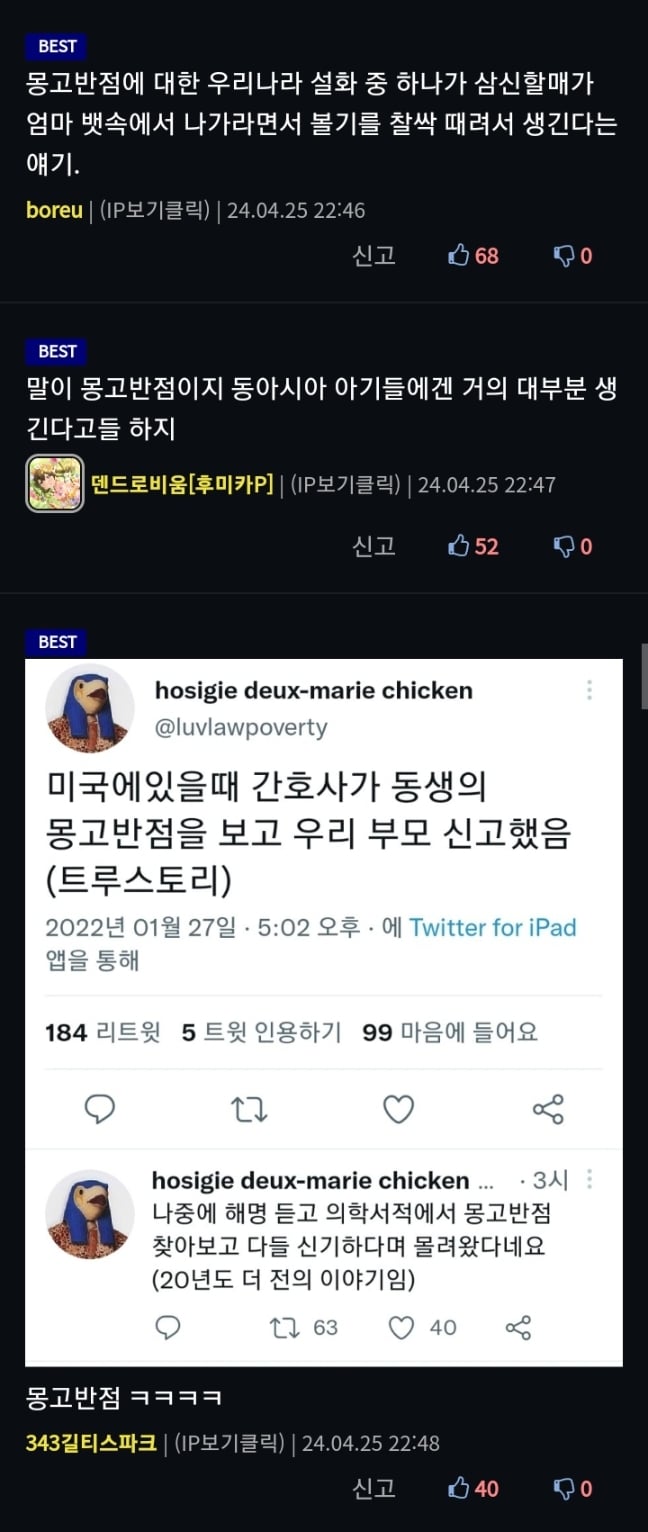Screen dimensions: 648x1532
Task: Report boreu's comment
Action: 374,255
